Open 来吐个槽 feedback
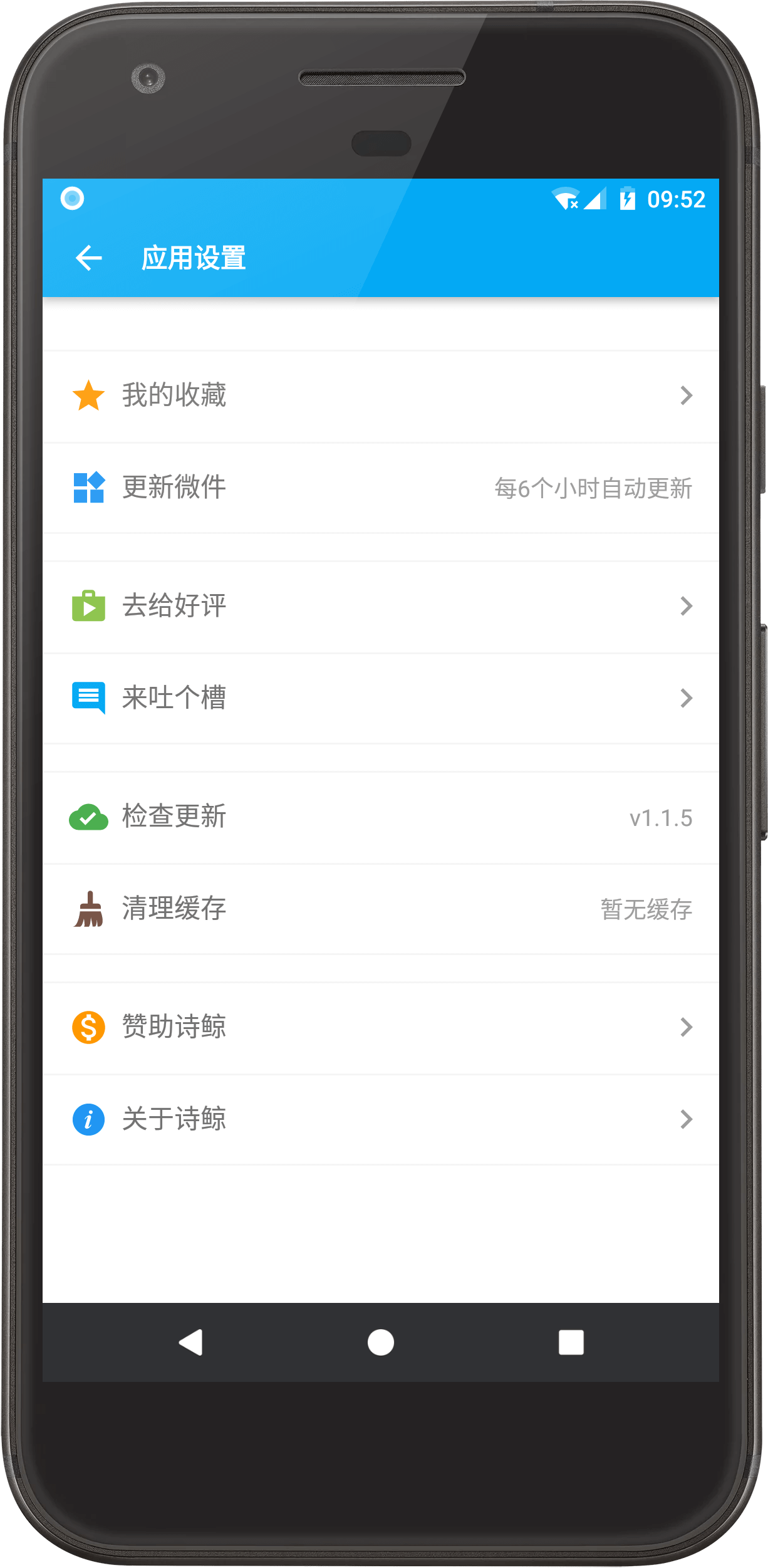The image size is (768, 1568). click(x=380, y=698)
